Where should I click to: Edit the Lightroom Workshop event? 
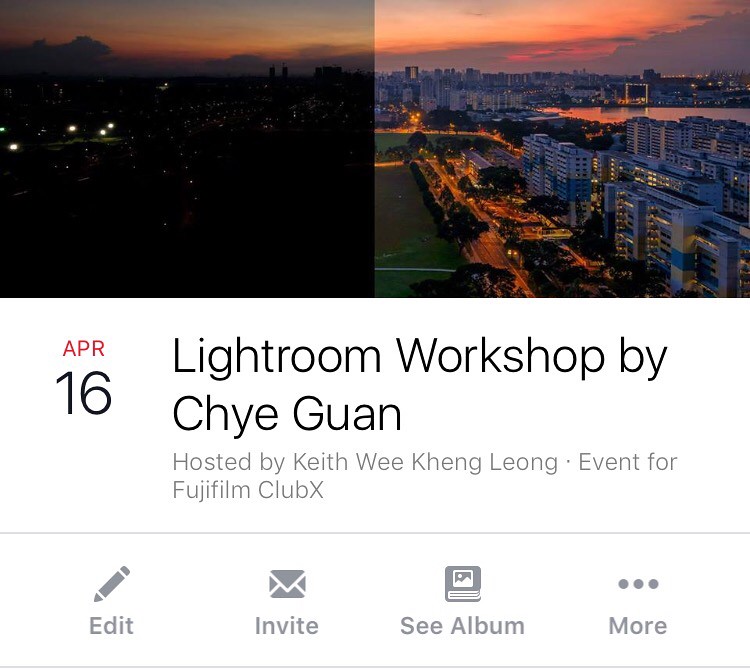pyautogui.click(x=111, y=601)
